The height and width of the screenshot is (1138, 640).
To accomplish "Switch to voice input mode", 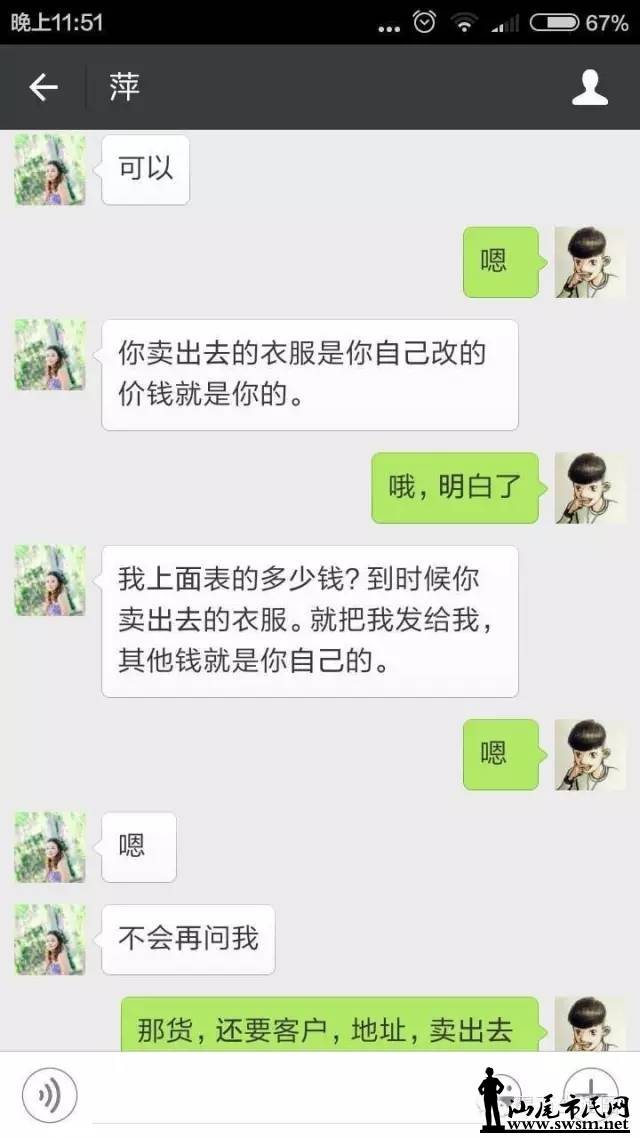I will pos(49,1094).
